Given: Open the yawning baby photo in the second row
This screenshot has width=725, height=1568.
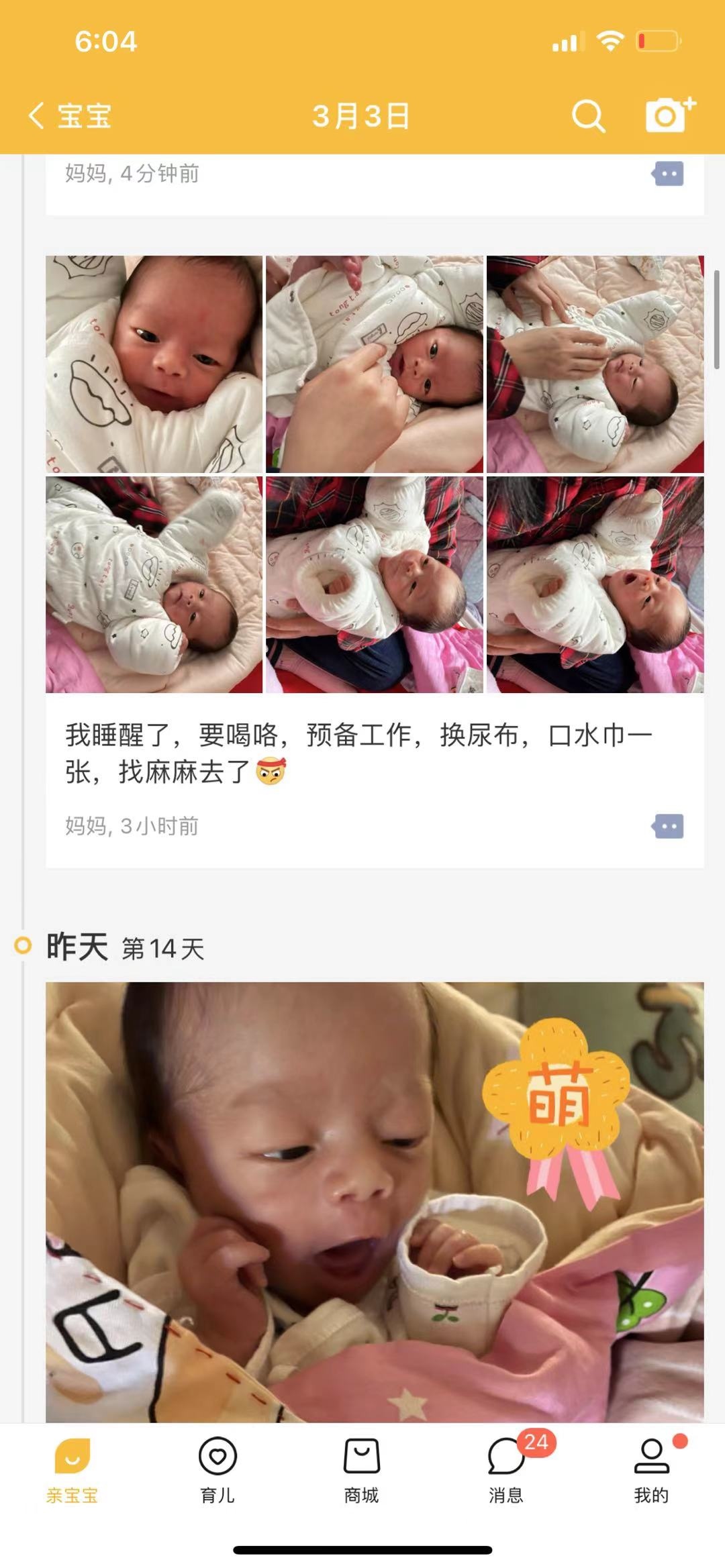Looking at the screenshot, I should click(595, 584).
